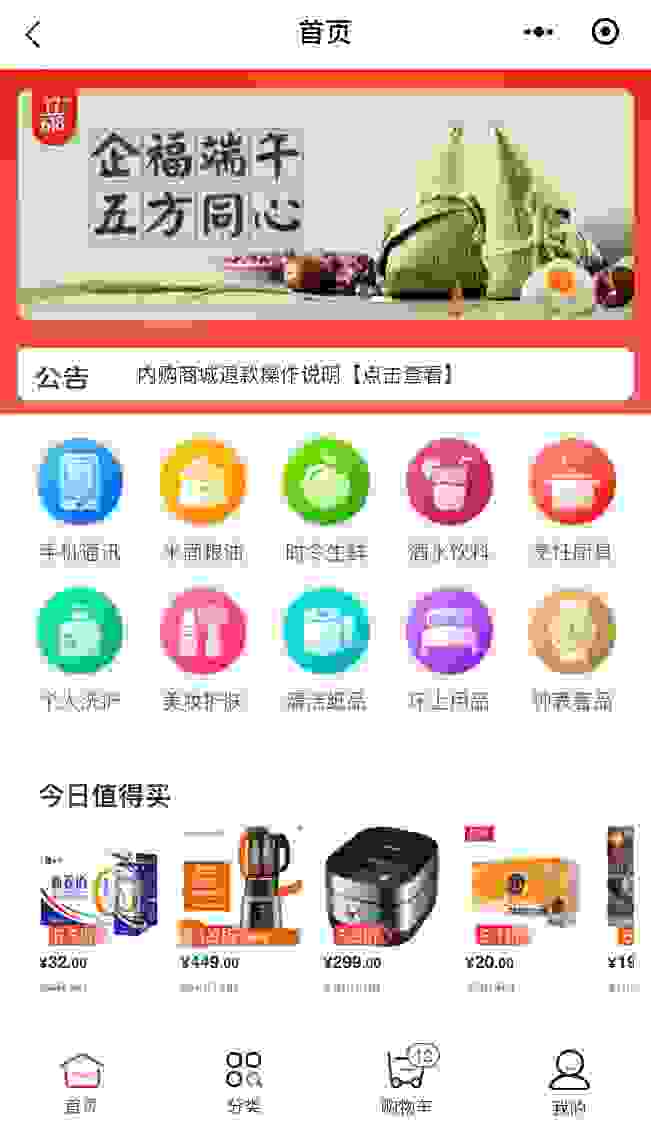Open the 购物车 shopping cart tab
This screenshot has height=1125, width=651.
click(408, 1083)
